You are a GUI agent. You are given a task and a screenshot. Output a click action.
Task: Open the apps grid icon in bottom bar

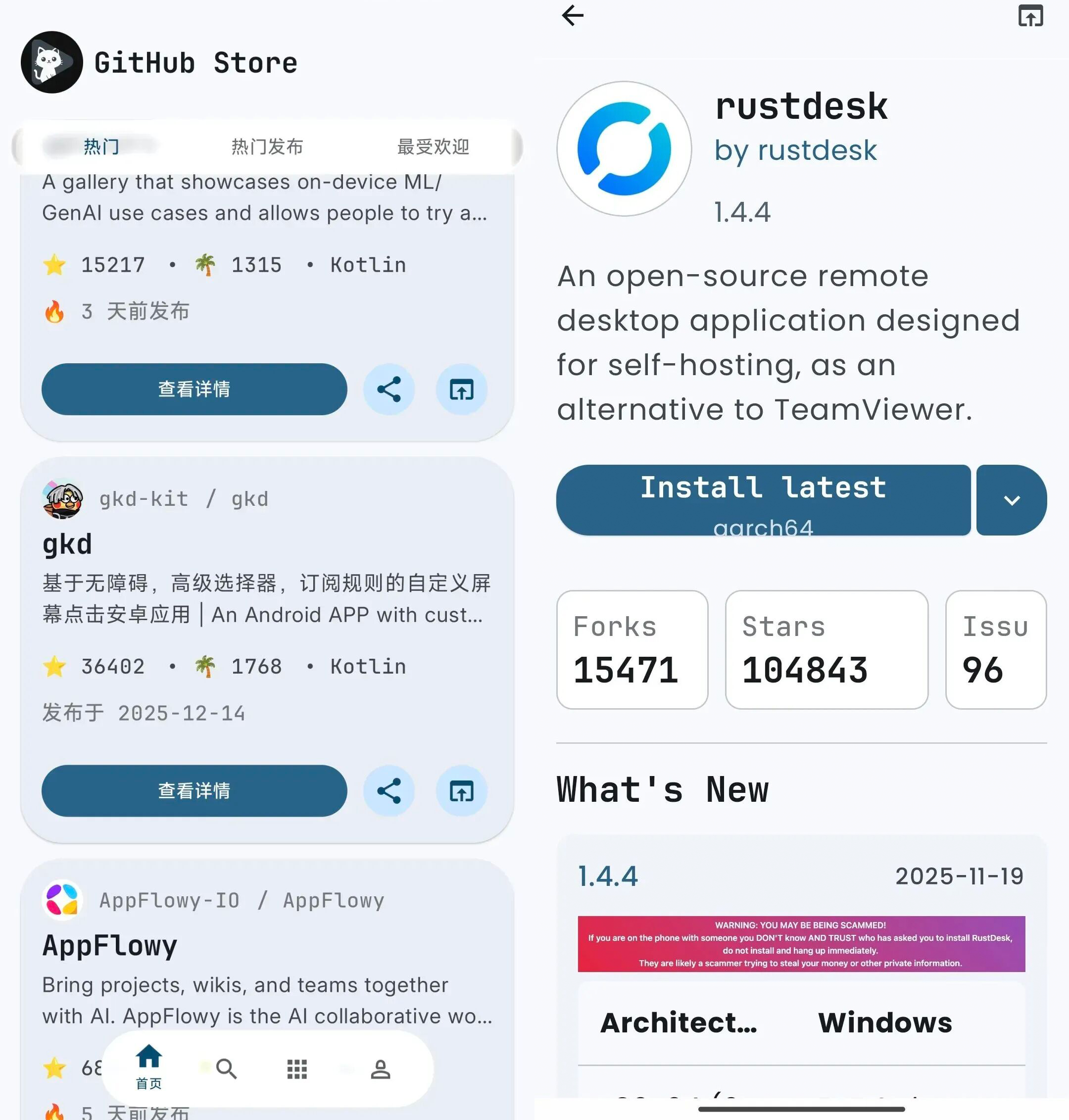[297, 1069]
